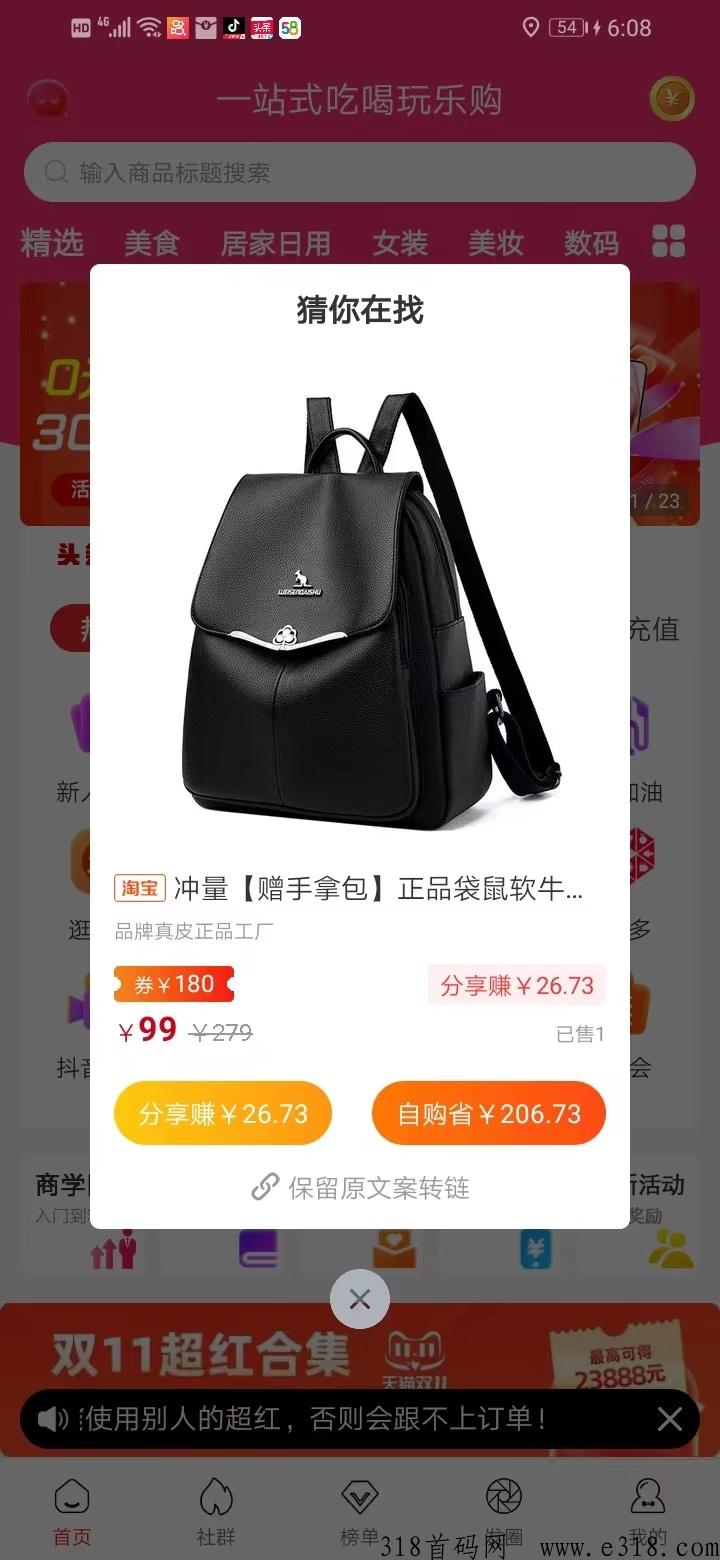Tap the 分享赚 ￥26.73 yellow button
Screen dimensions: 720x1560
tap(223, 1113)
